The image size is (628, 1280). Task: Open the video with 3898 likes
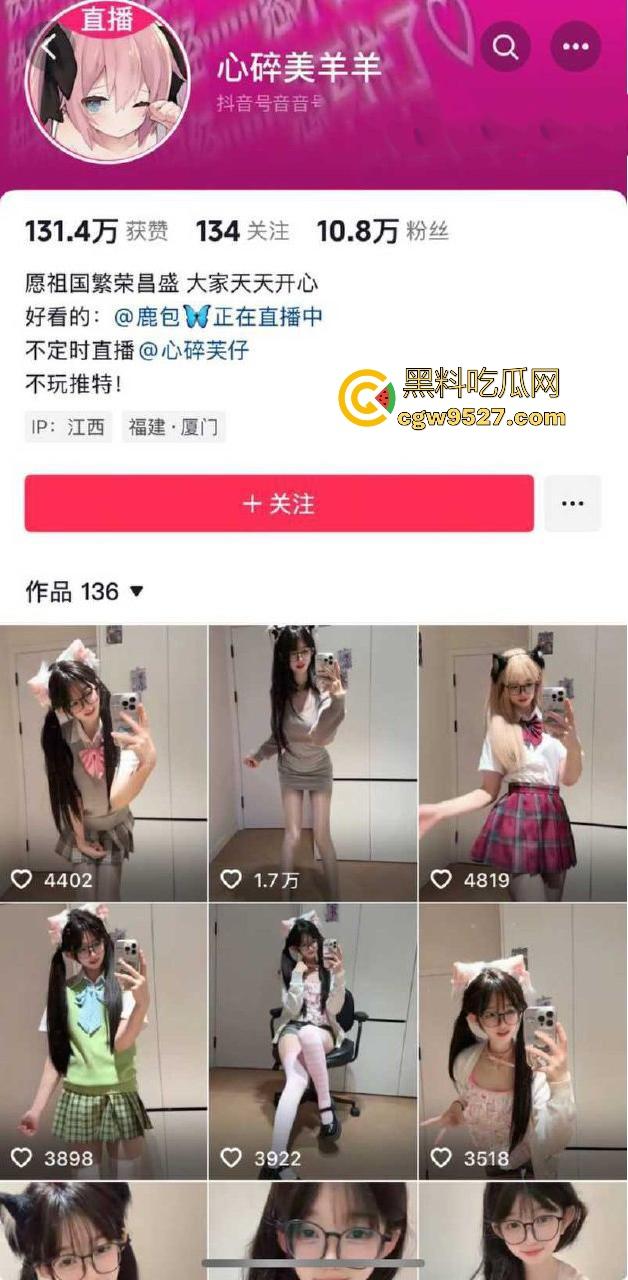pyautogui.click(x=103, y=1040)
